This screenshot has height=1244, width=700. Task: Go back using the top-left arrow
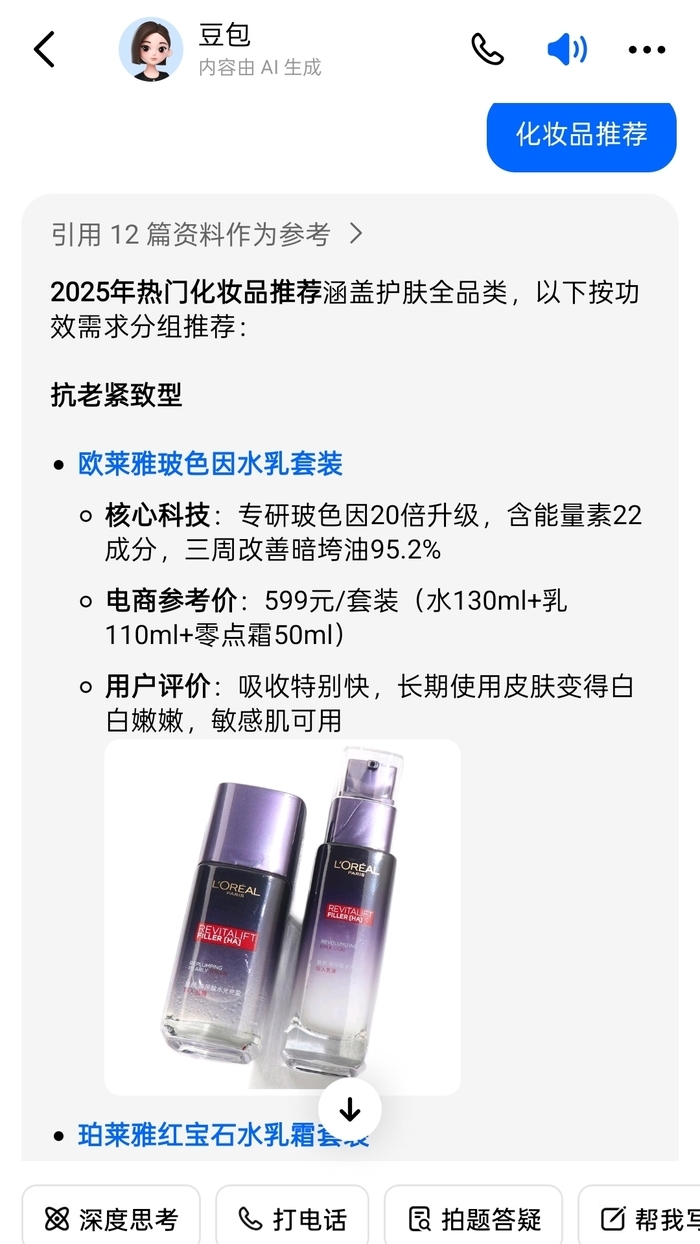(x=45, y=49)
